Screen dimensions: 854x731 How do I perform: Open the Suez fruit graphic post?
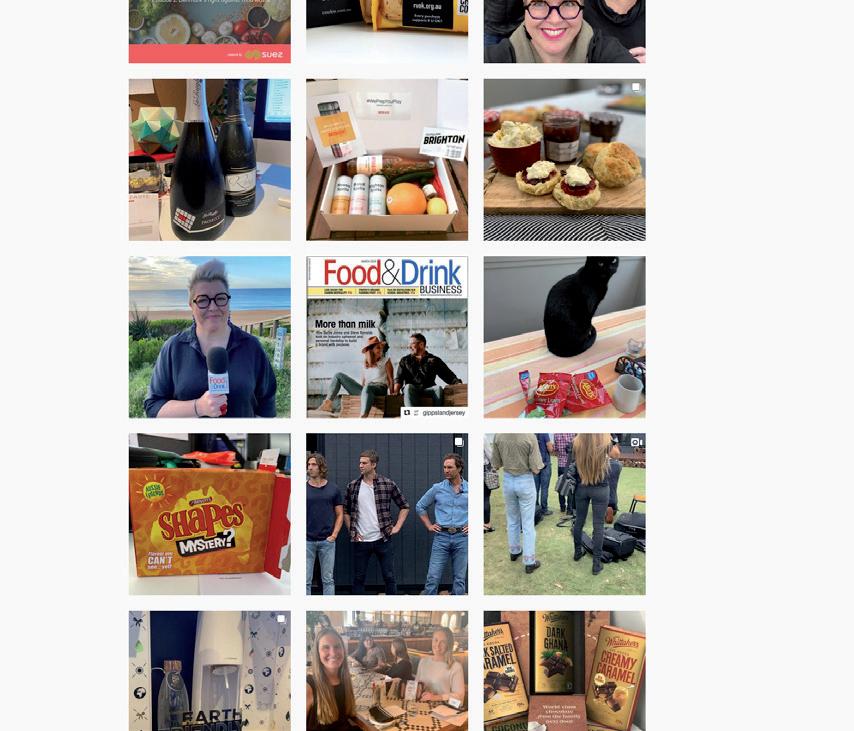pyautogui.click(x=210, y=32)
